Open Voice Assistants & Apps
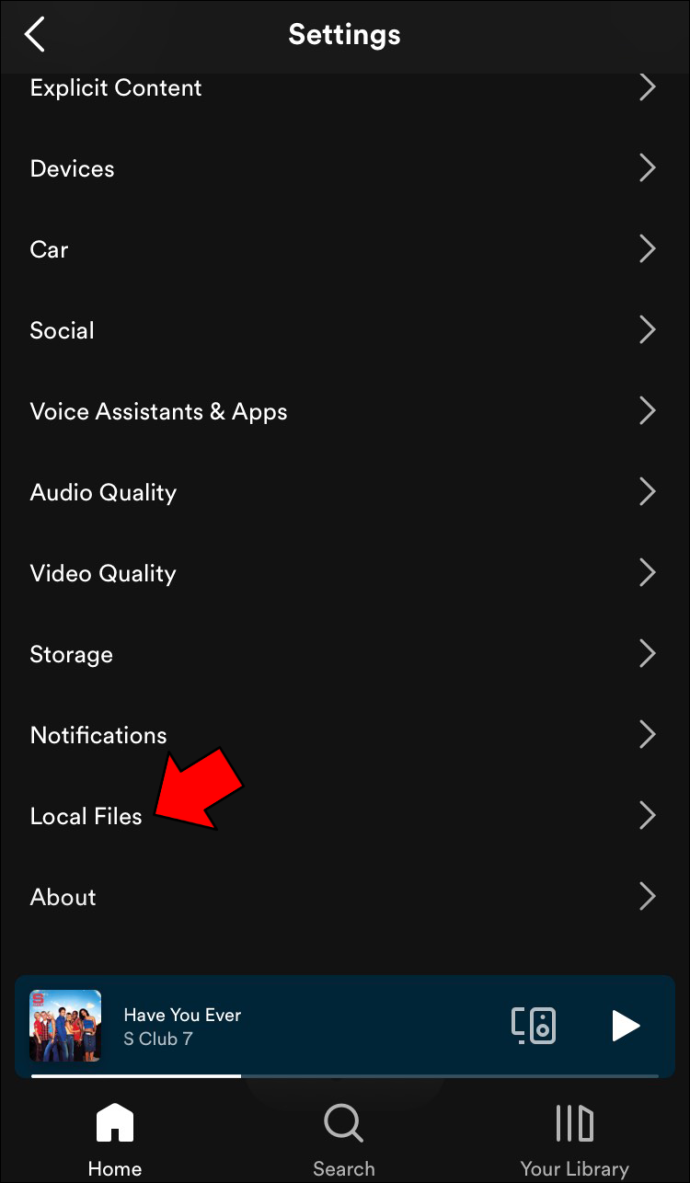 [x=345, y=411]
